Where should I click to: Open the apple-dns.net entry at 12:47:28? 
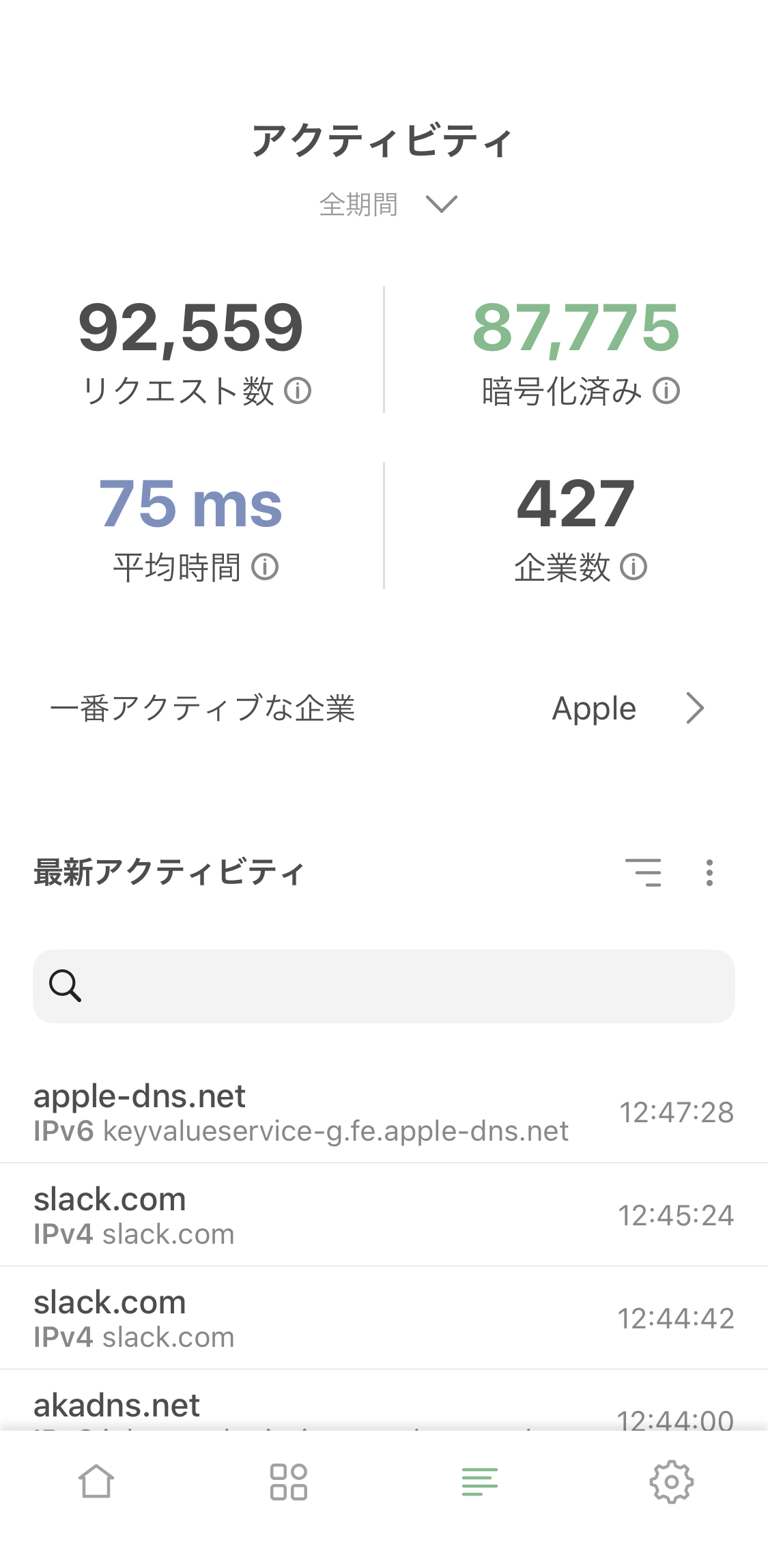(x=384, y=1112)
